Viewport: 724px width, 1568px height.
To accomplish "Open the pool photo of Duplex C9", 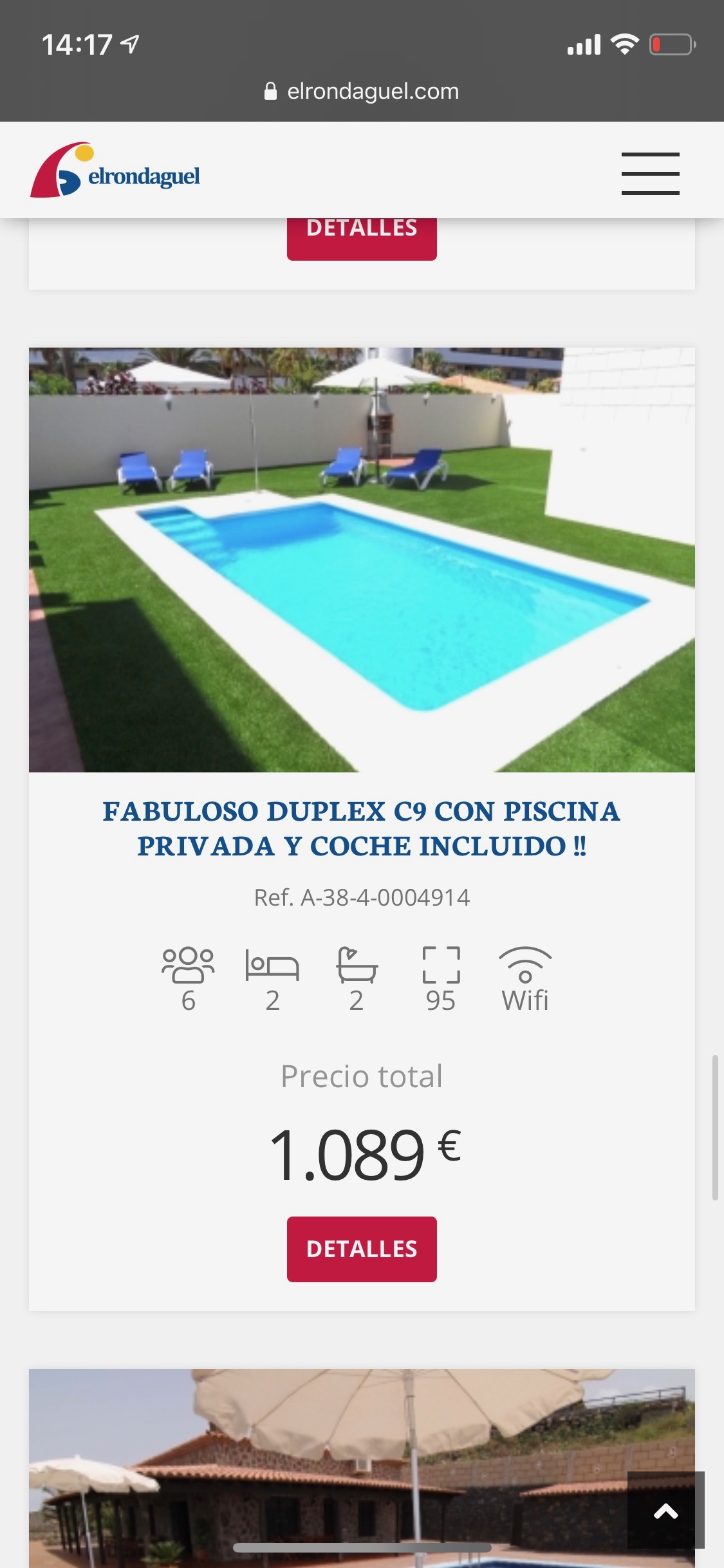I will pos(362,559).
